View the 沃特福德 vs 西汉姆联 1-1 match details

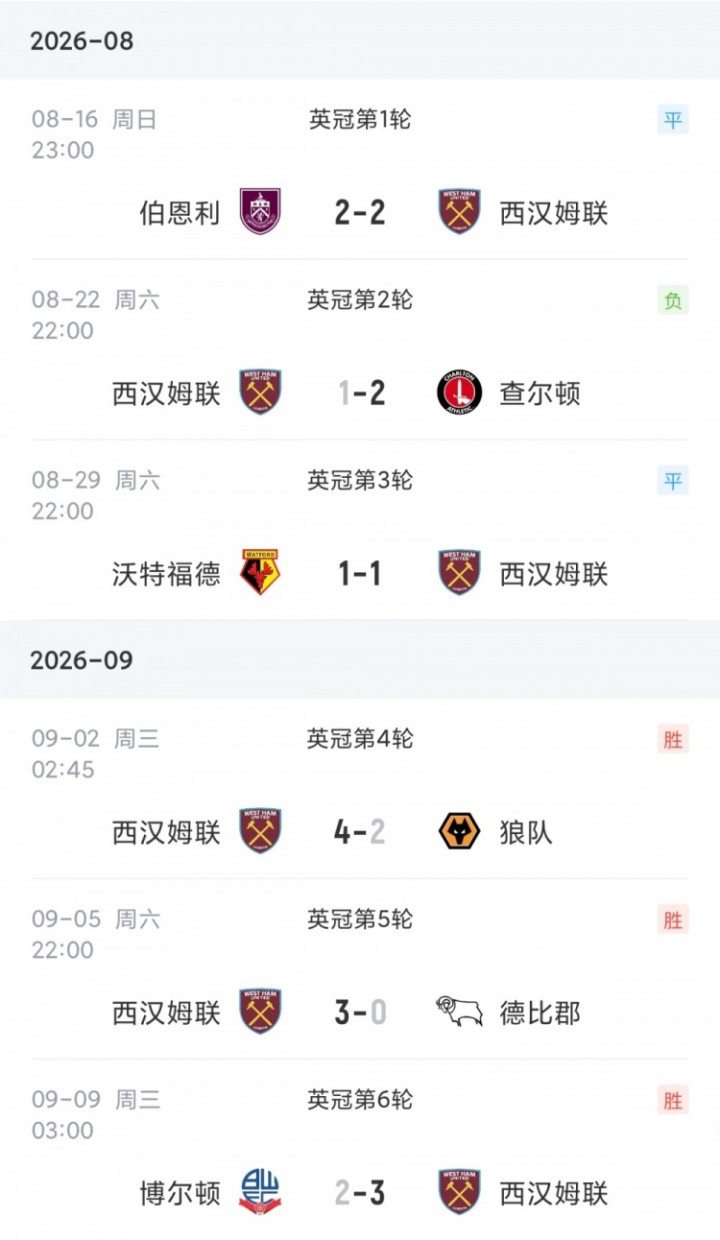coord(360,530)
